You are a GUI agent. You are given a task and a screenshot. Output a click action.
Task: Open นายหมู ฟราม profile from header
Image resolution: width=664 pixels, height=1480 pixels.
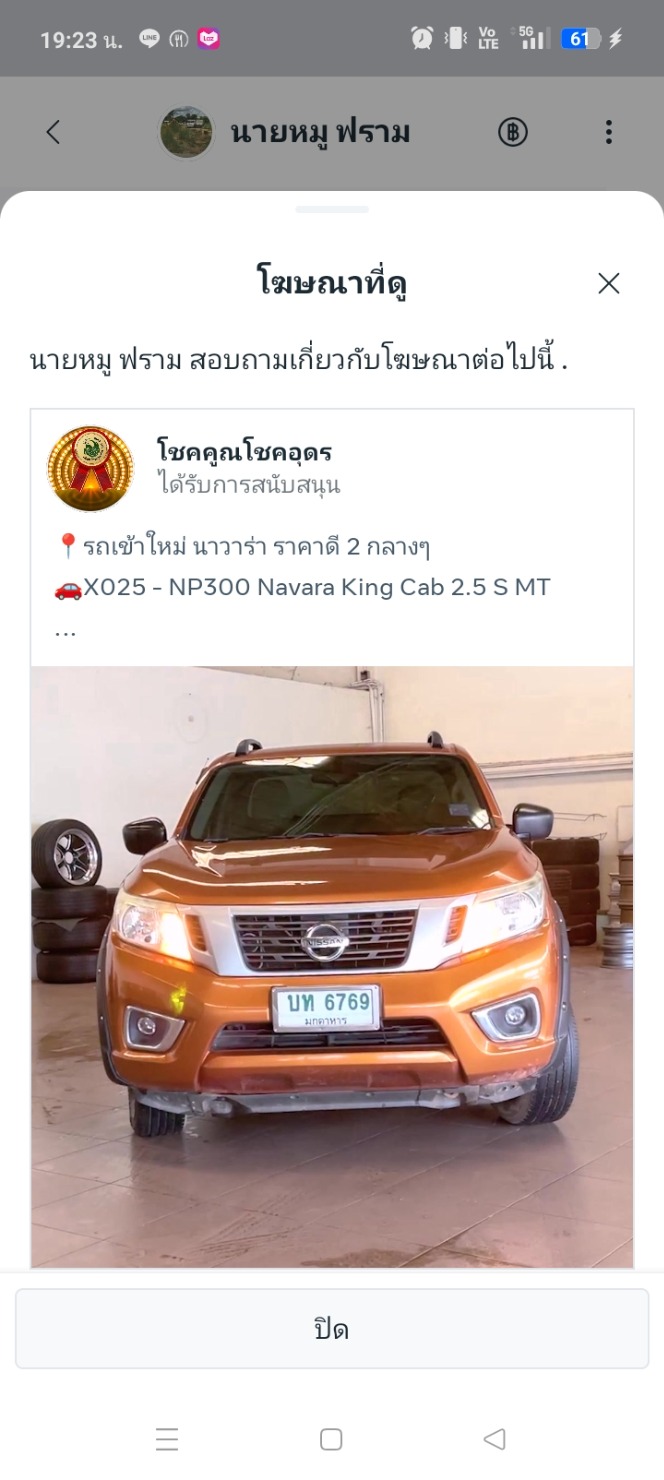click(285, 132)
